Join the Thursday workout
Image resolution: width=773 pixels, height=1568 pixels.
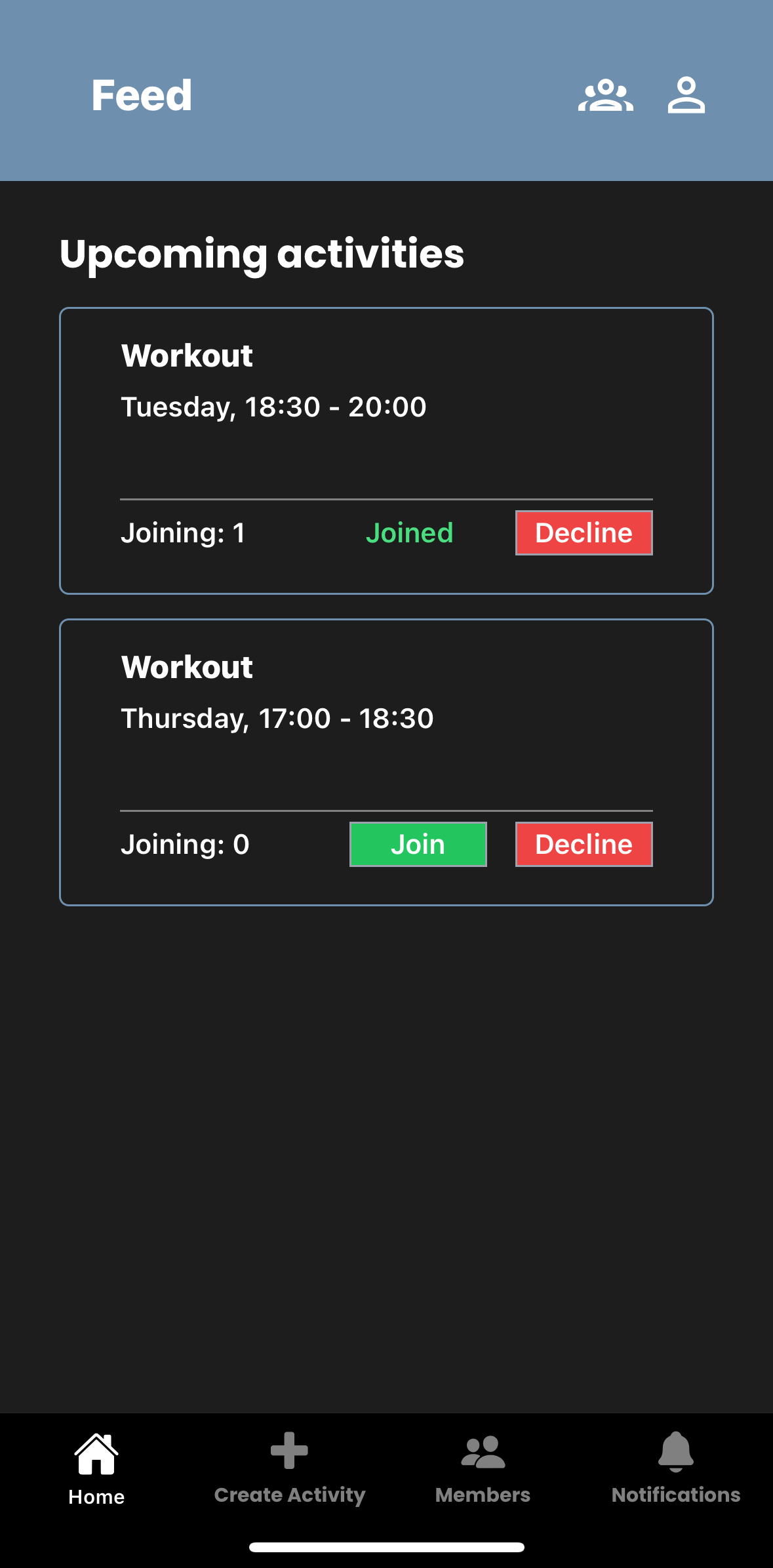(418, 844)
